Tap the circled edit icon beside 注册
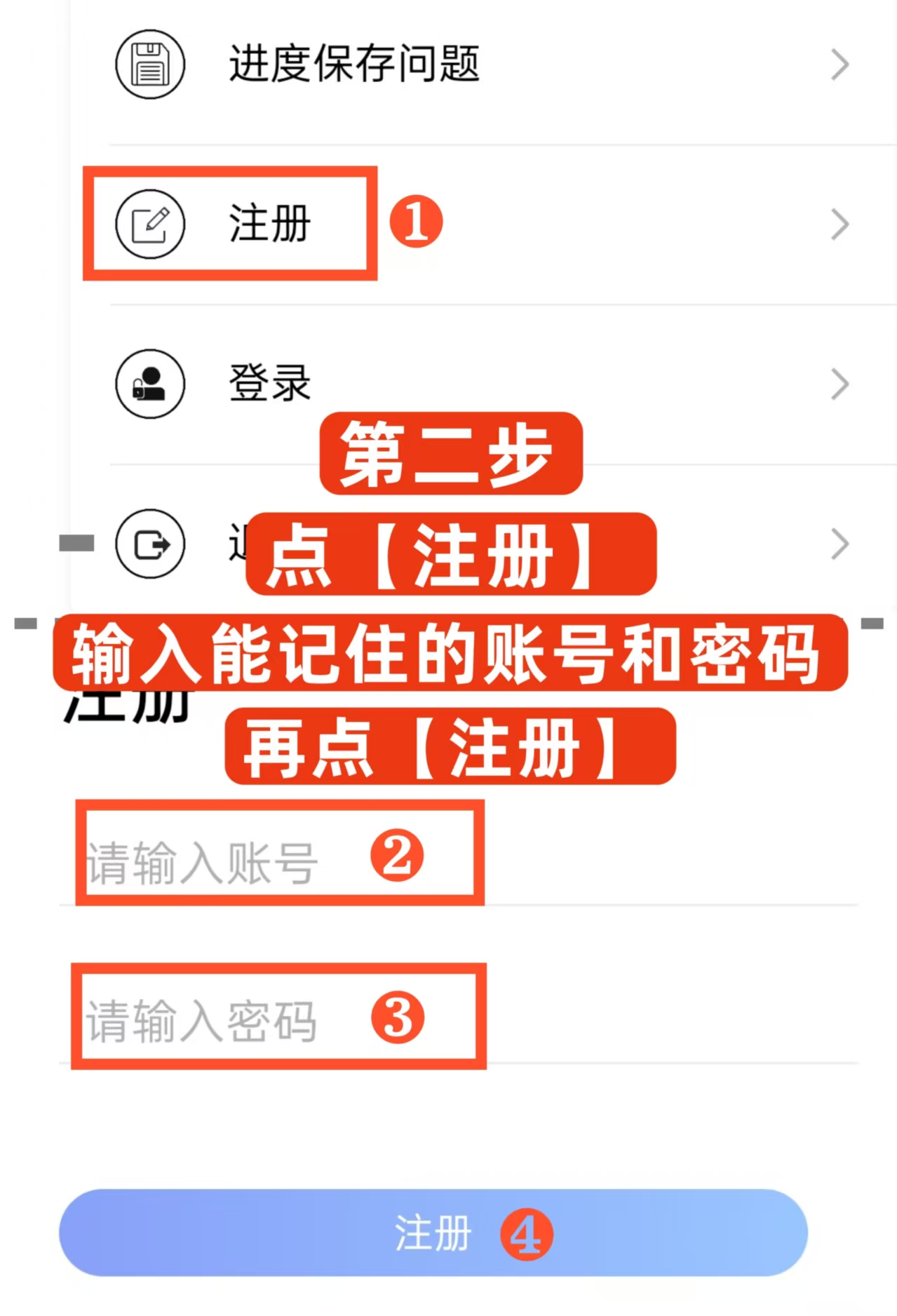 point(149,224)
